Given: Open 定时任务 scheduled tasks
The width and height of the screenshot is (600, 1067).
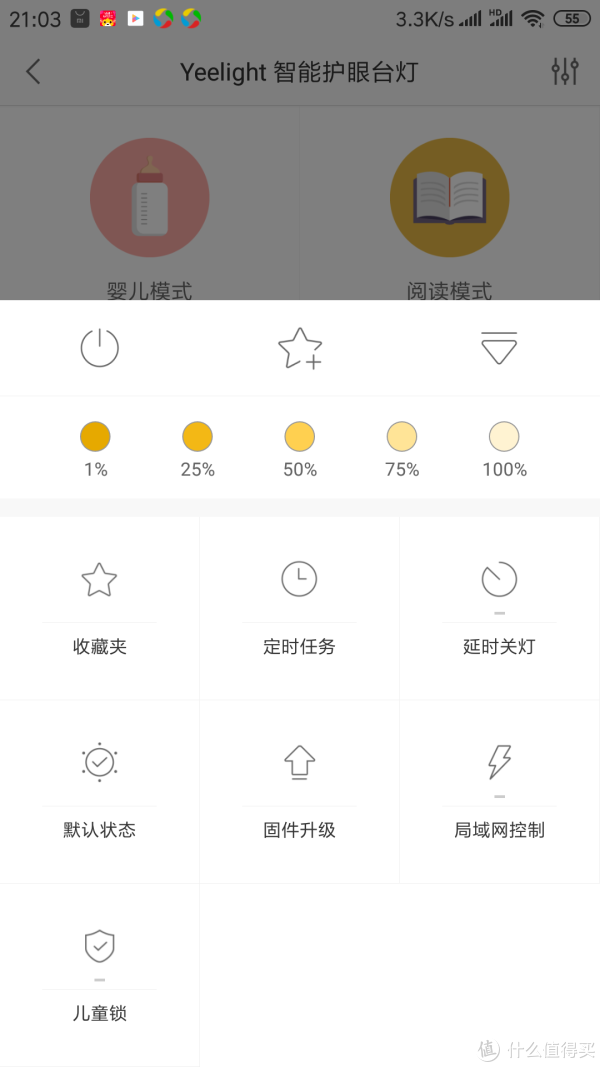Looking at the screenshot, I should (x=299, y=608).
